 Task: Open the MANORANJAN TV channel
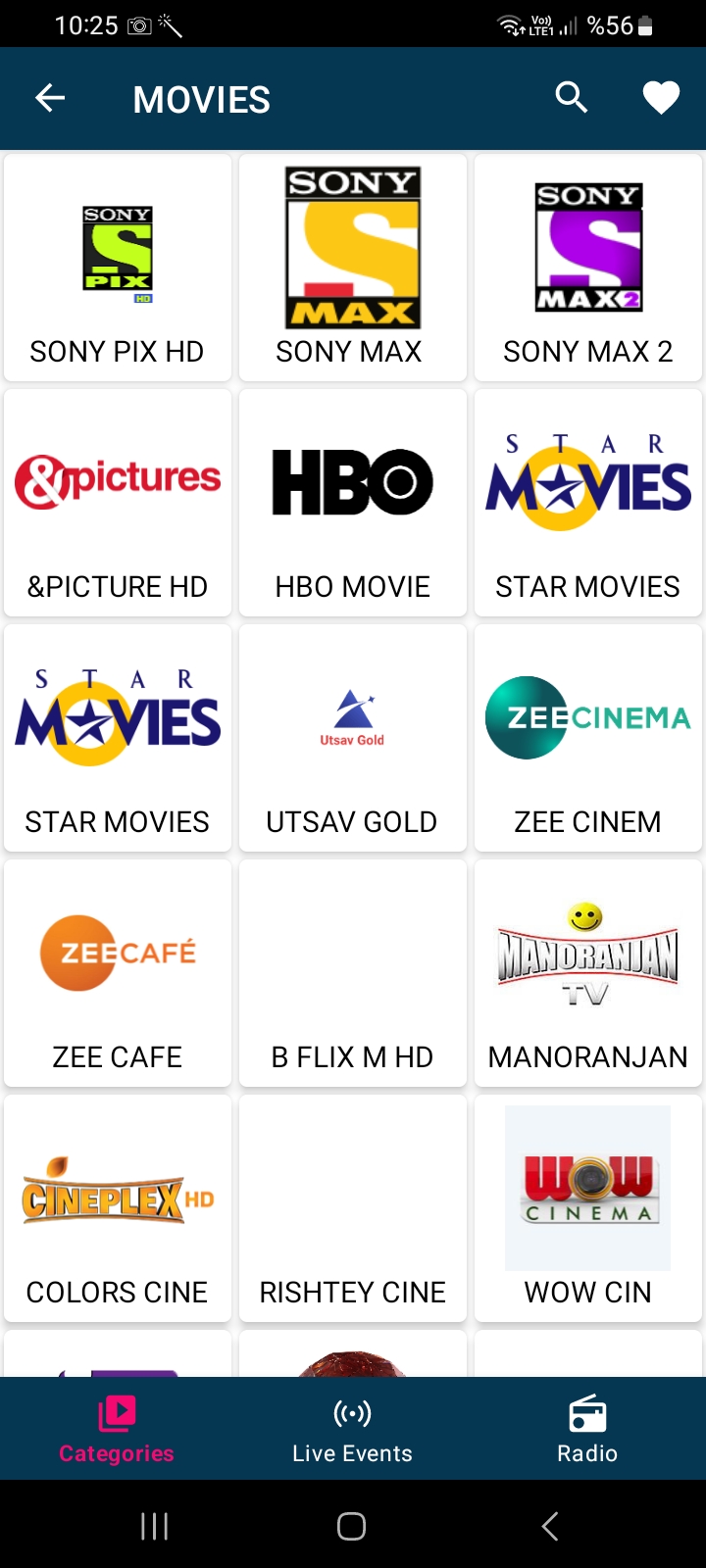[x=588, y=973]
